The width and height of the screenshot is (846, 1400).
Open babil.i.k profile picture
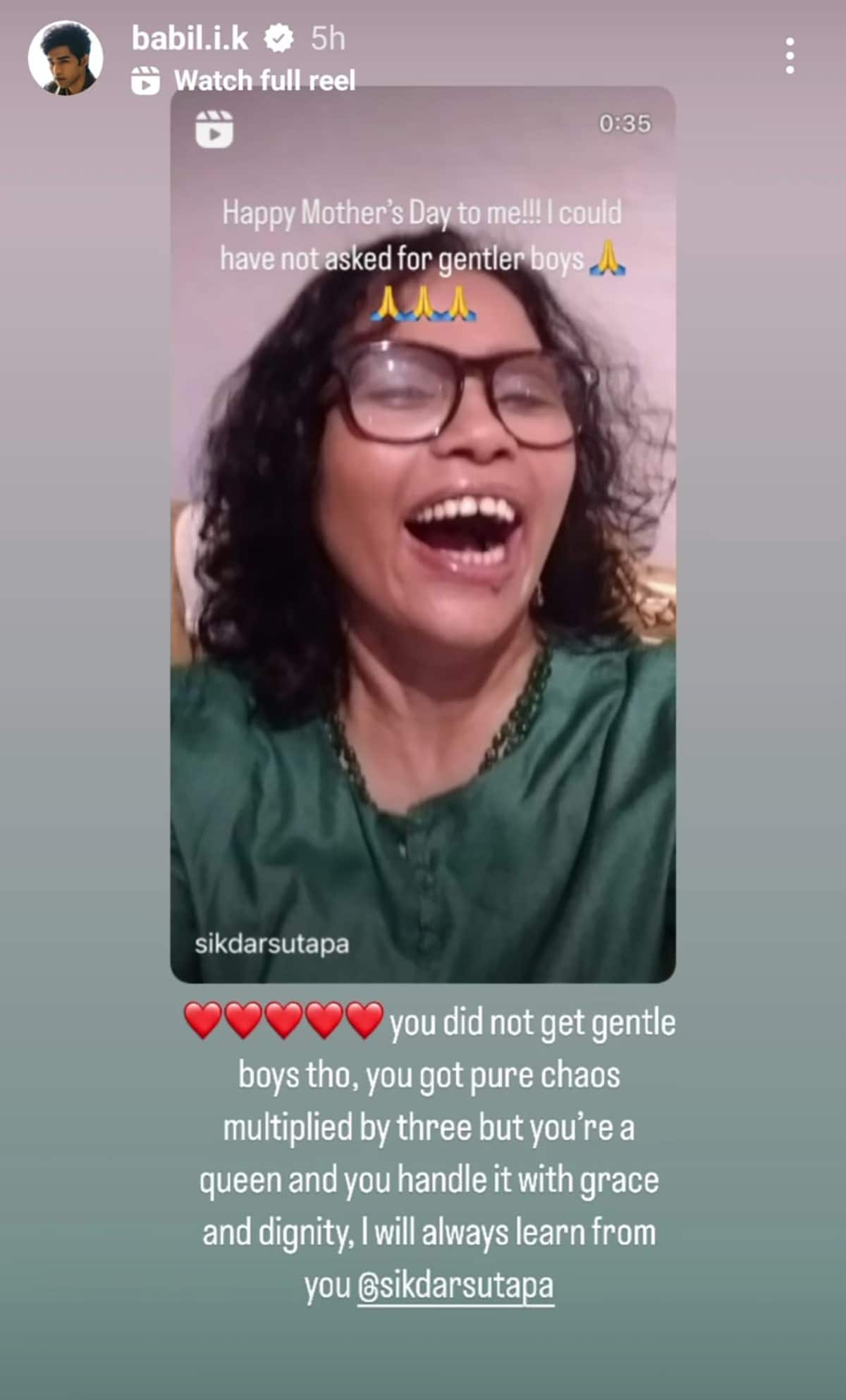point(66,58)
